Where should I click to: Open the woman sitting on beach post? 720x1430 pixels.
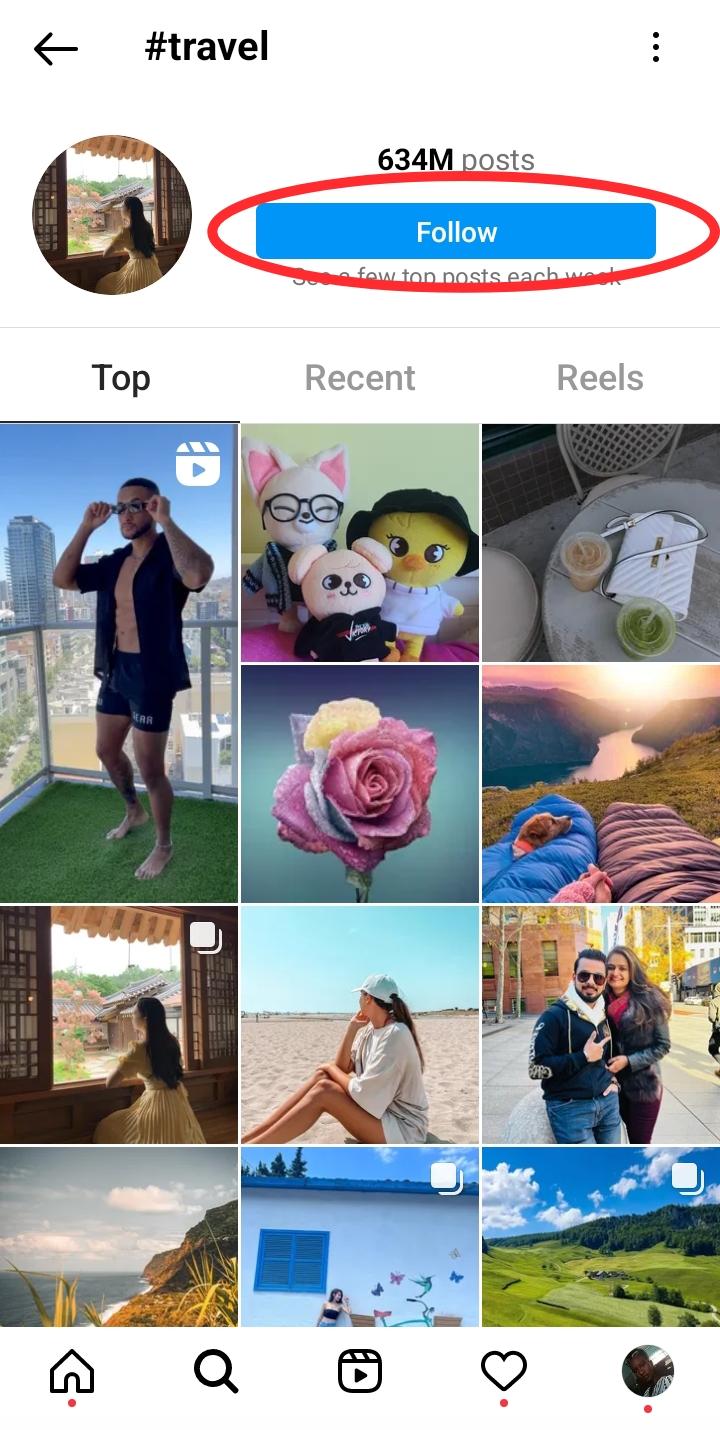click(x=360, y=1025)
